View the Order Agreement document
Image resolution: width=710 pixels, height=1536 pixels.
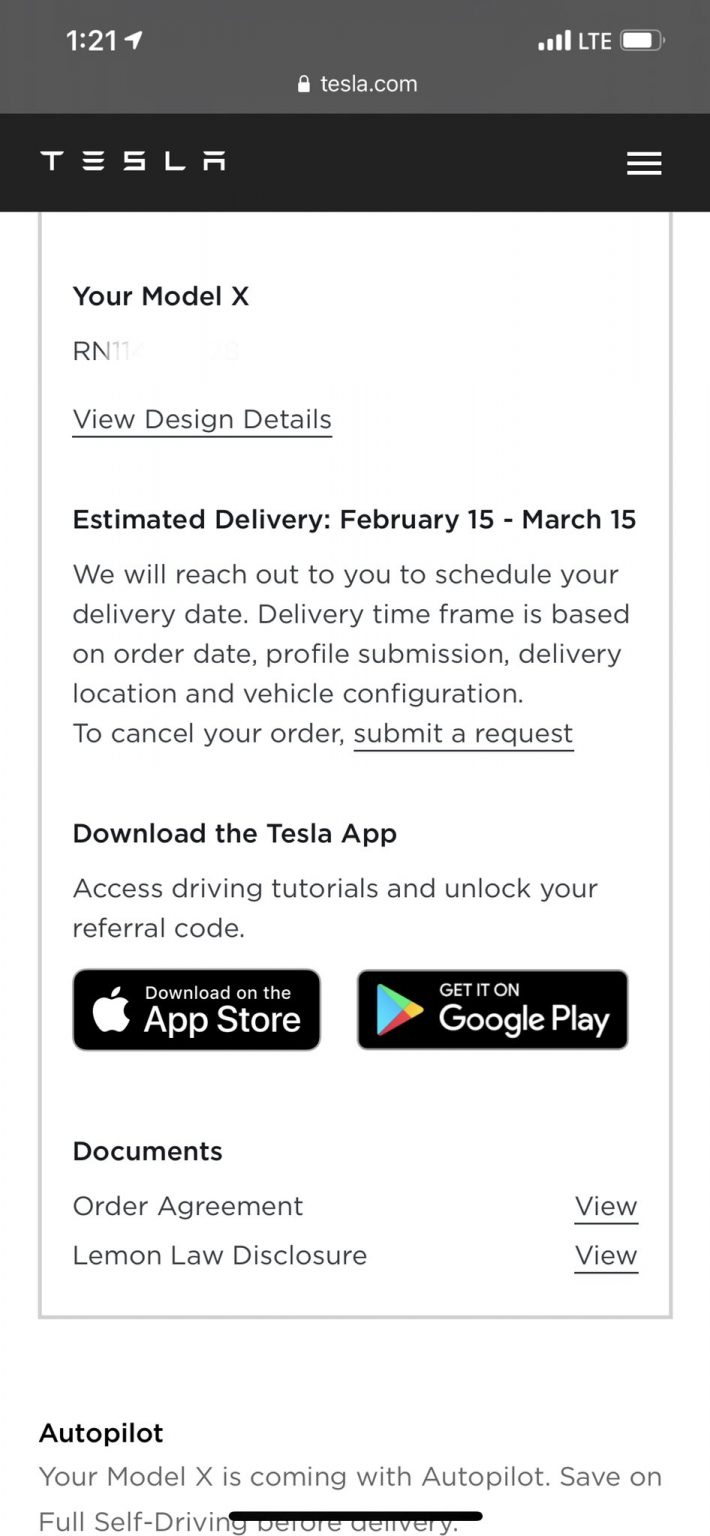tap(606, 1207)
